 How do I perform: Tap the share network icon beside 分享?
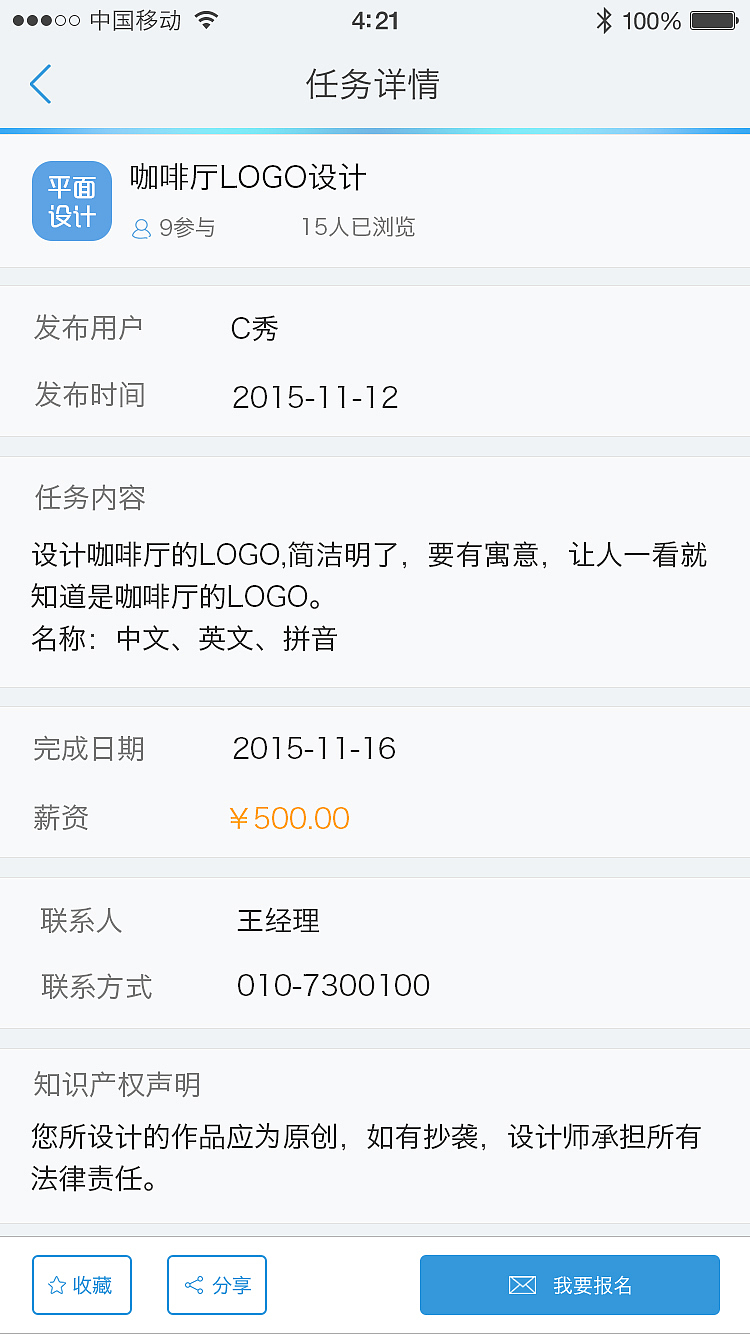(x=192, y=1285)
